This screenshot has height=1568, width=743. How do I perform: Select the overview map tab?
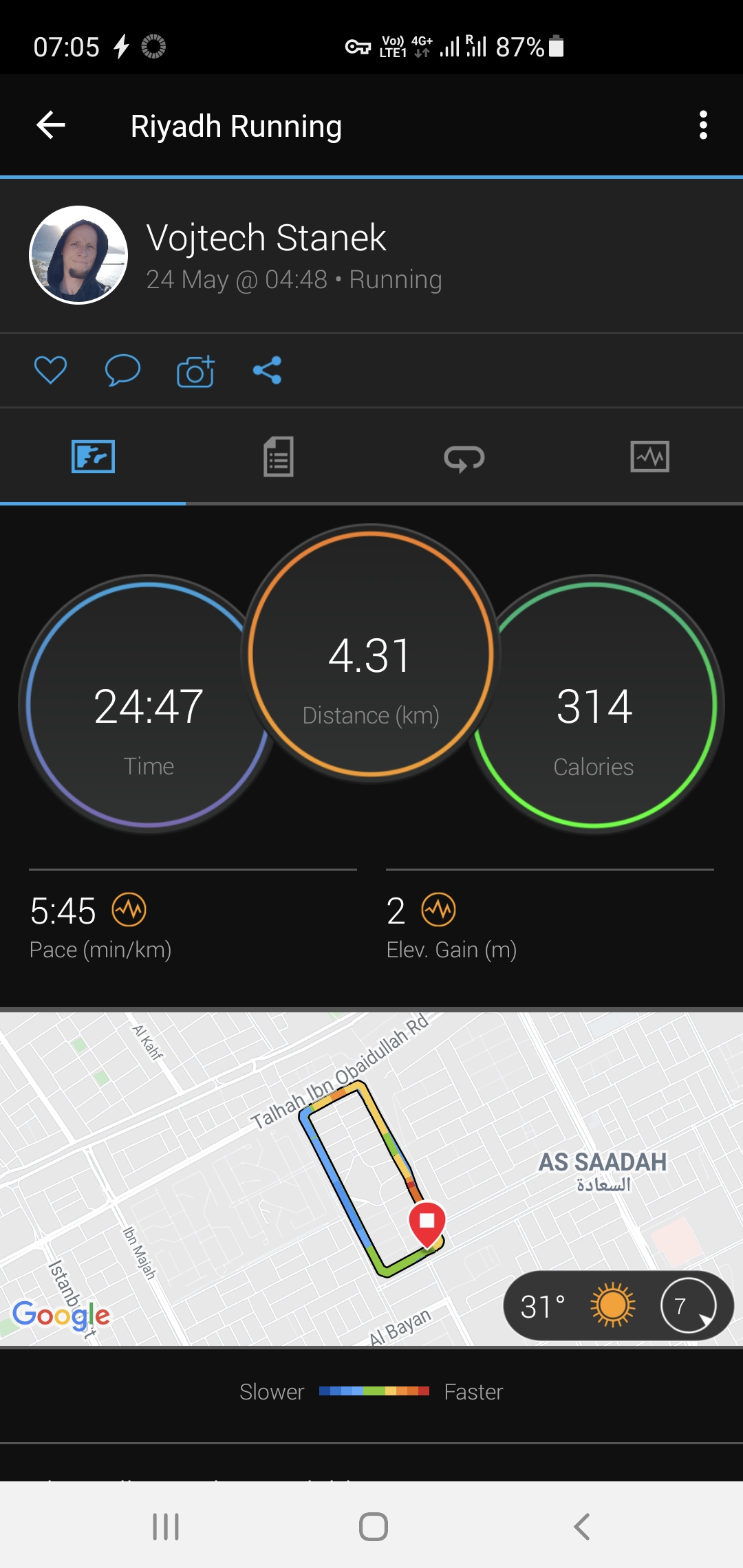click(93, 457)
